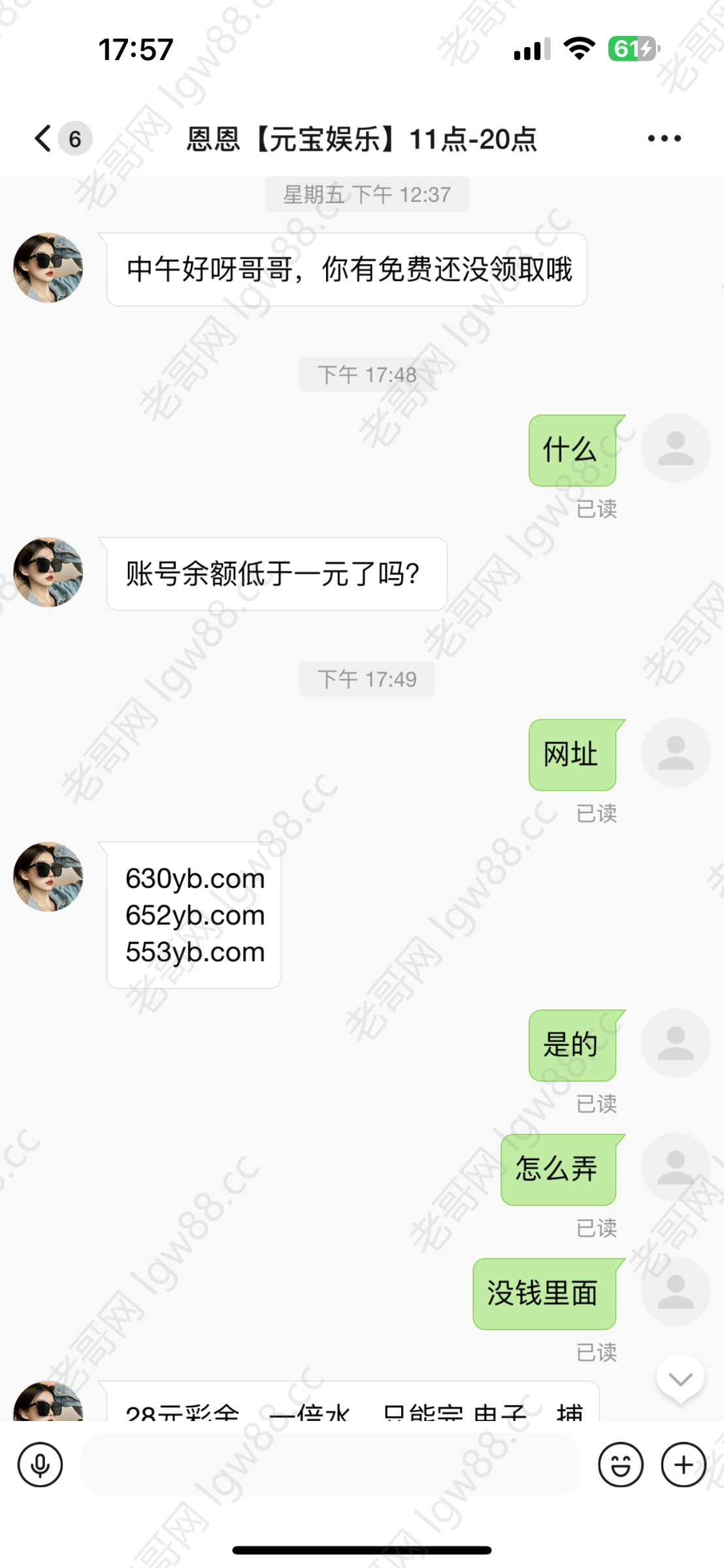Image resolution: width=724 pixels, height=1568 pixels.
Task: Open my avatar beside the 什么 message
Action: [675, 448]
